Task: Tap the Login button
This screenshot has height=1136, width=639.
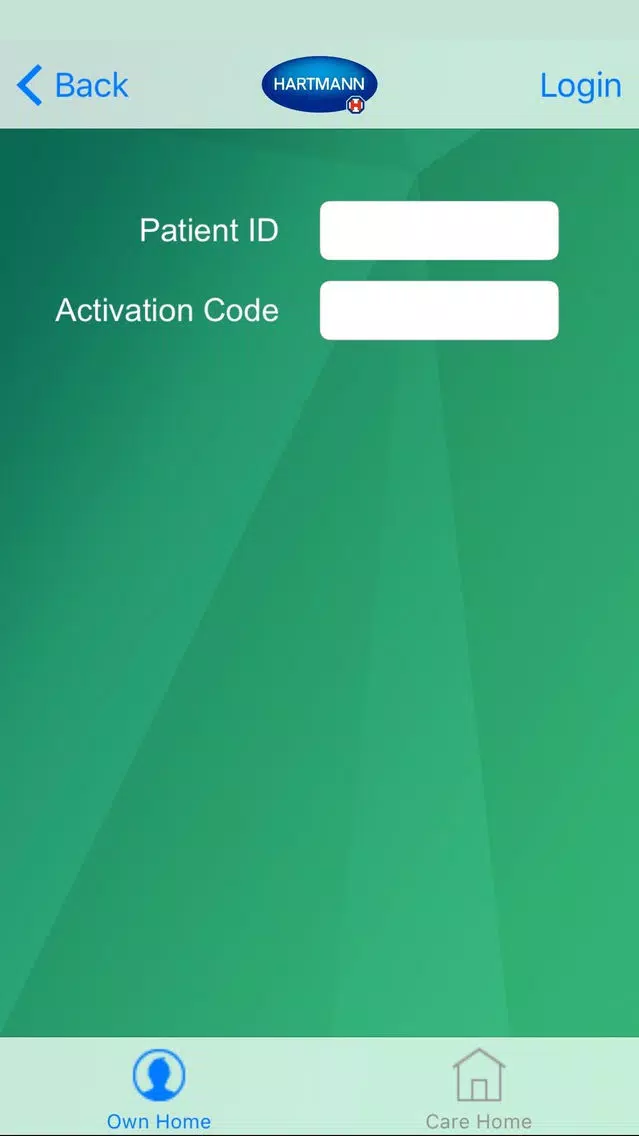Action: 580,86
